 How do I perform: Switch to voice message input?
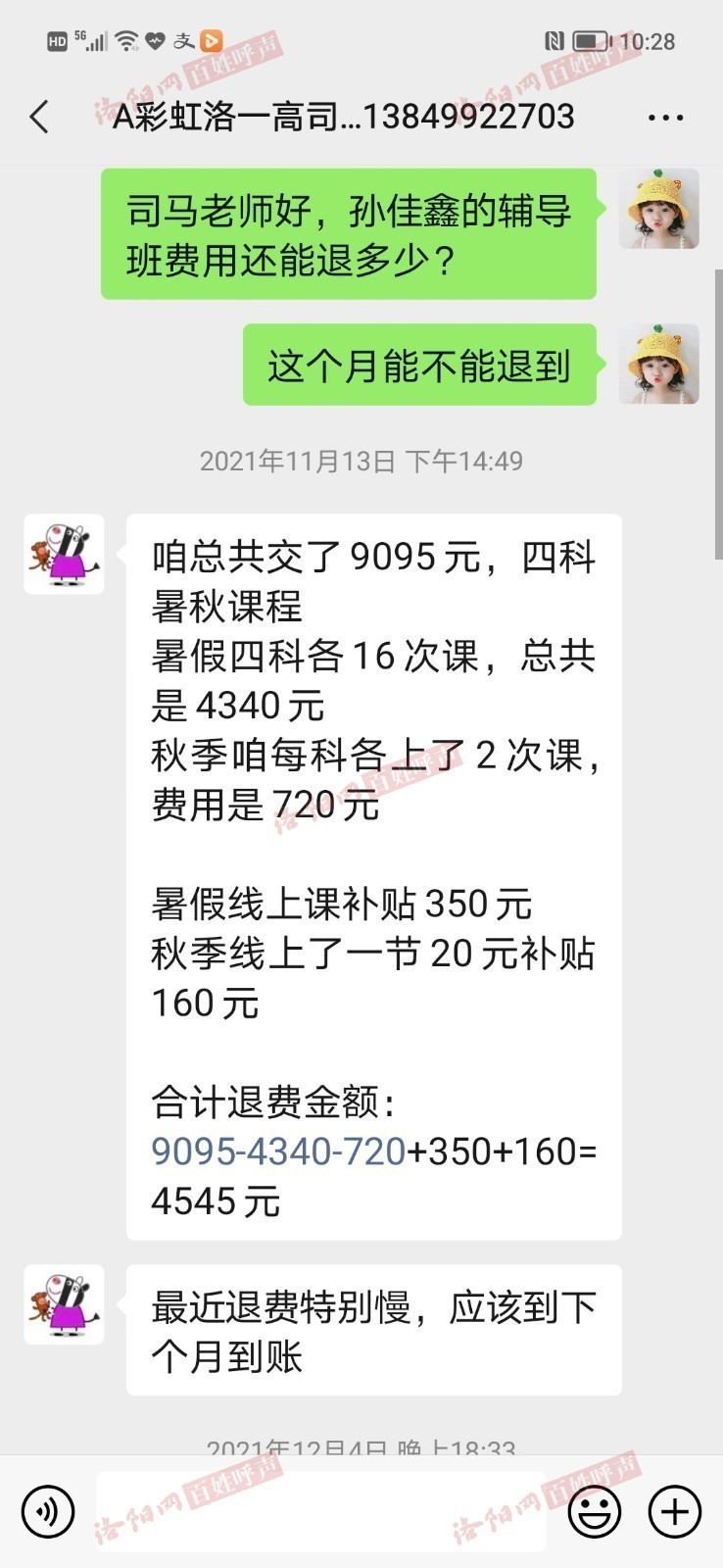[47, 1510]
